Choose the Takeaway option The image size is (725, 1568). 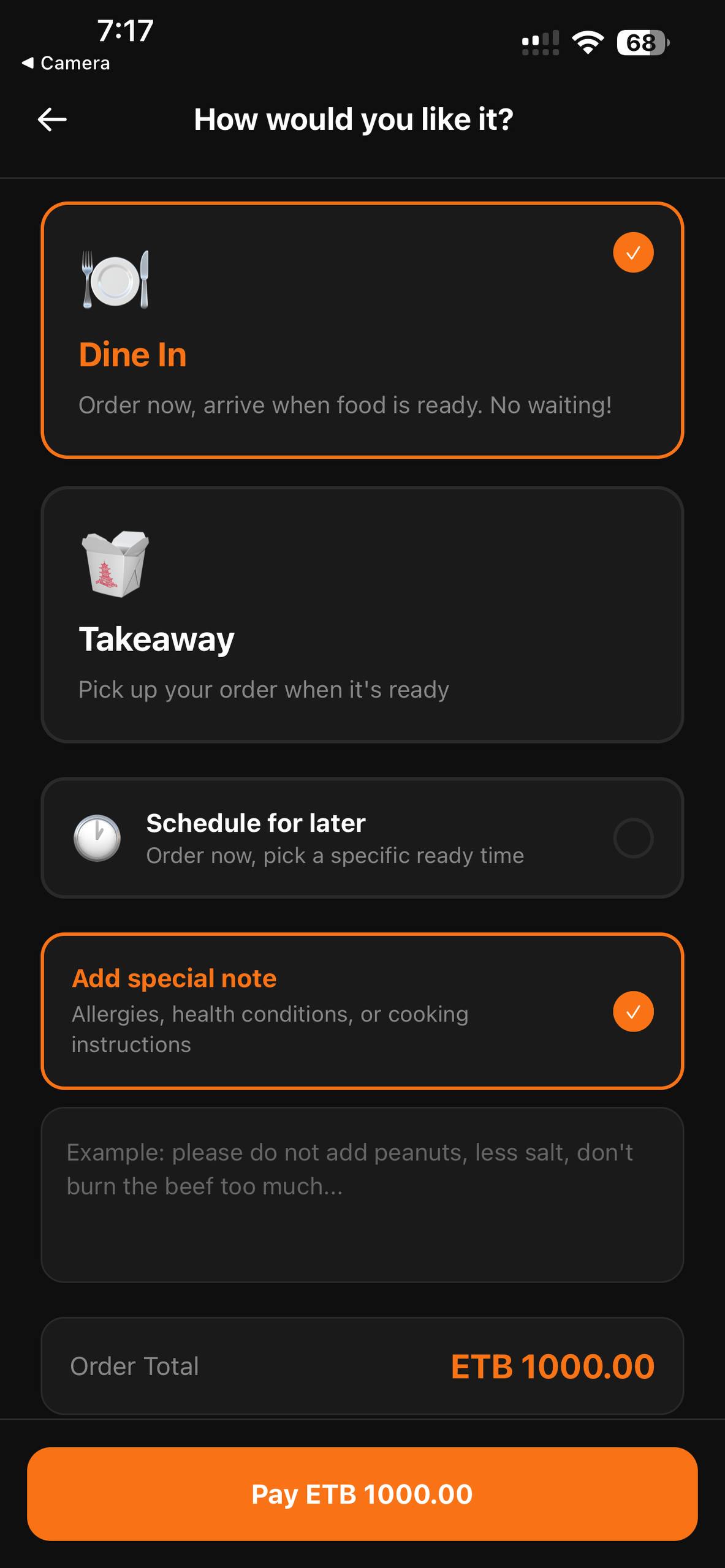point(362,615)
